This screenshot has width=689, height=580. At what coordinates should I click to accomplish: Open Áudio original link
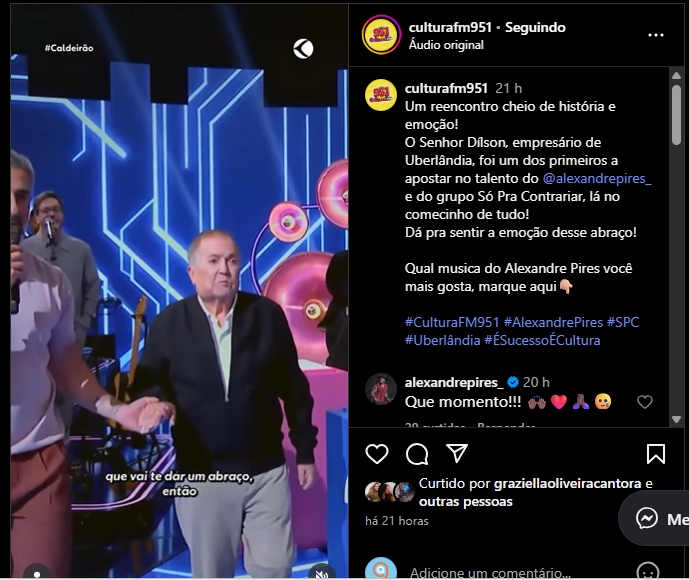pos(446,45)
